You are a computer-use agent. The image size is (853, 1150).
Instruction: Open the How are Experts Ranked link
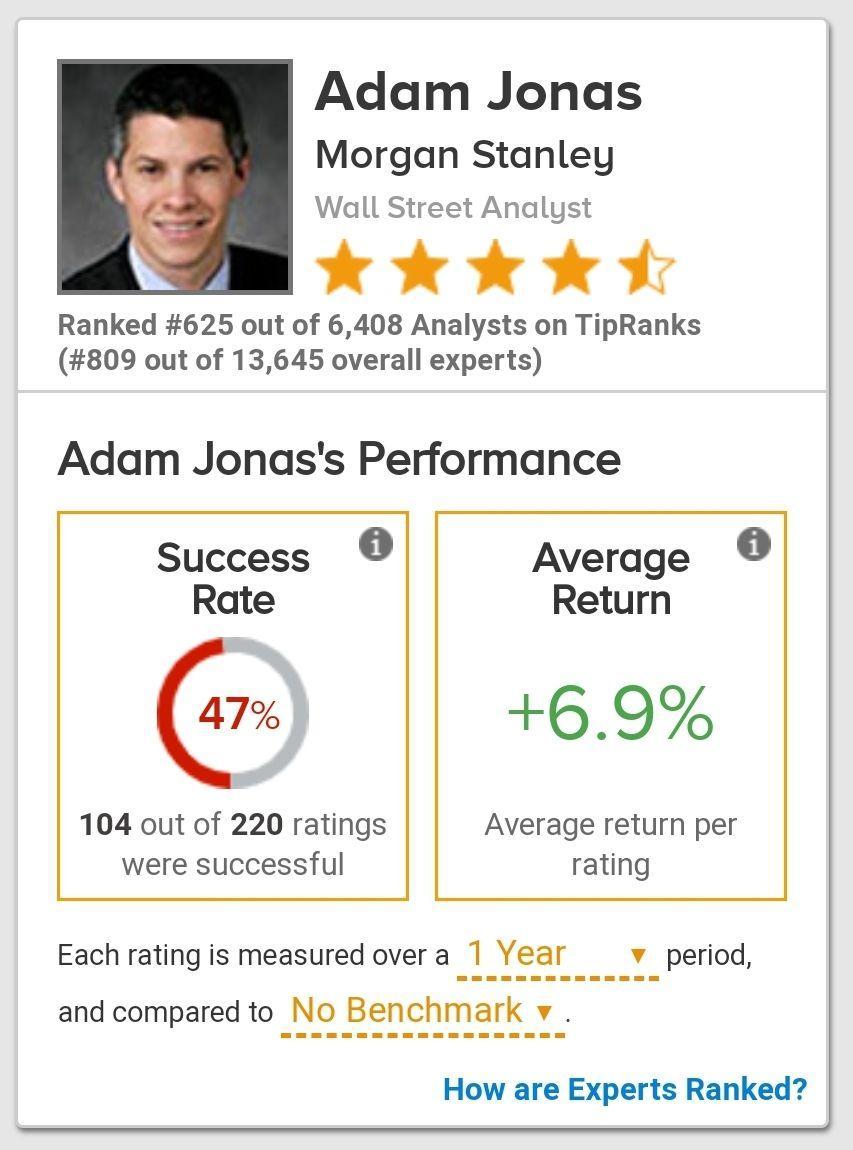(625, 1090)
